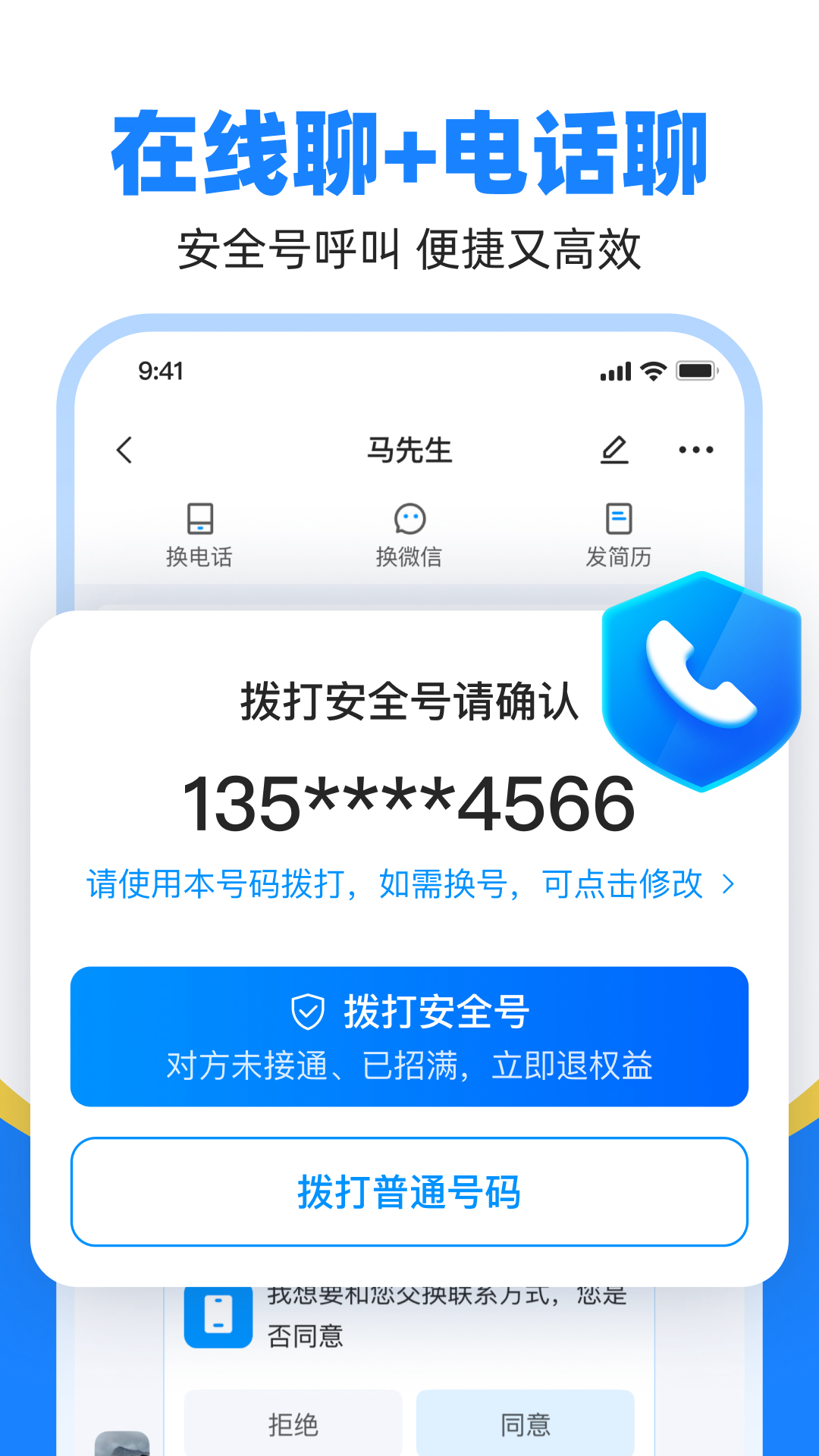The height and width of the screenshot is (1456, 819).
Task: Tap the Wi-Fi icon in the status bar
Action: tap(654, 371)
